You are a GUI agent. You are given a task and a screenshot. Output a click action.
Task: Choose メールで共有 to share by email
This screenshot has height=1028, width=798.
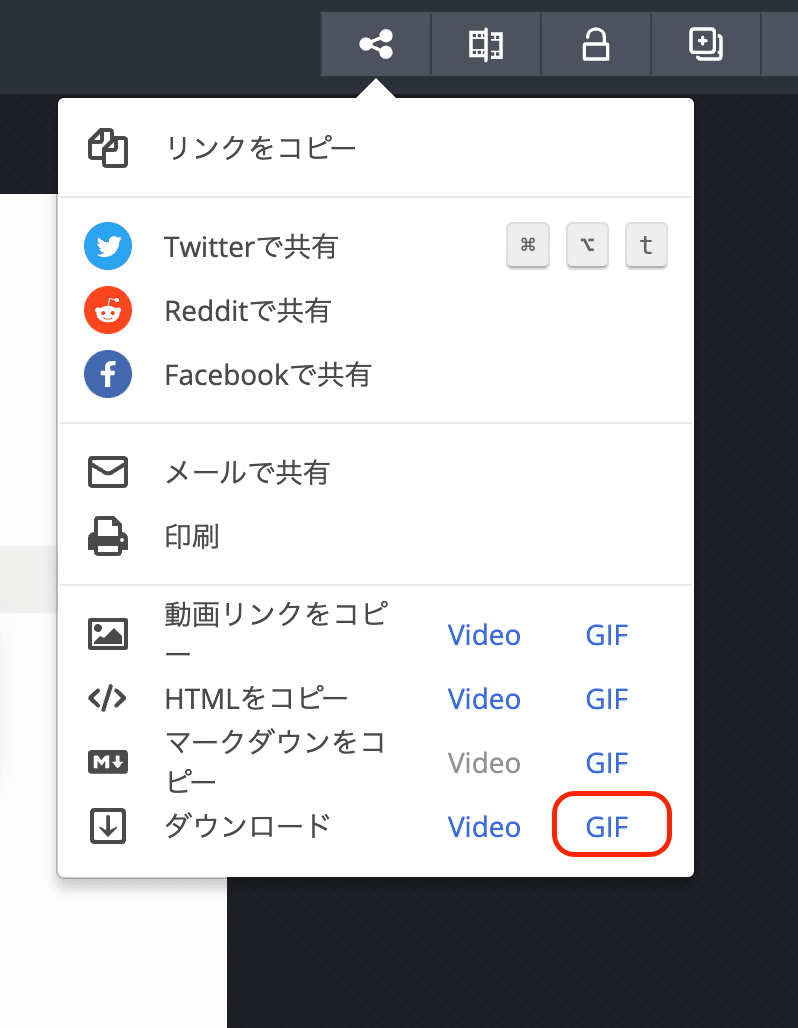[247, 472]
